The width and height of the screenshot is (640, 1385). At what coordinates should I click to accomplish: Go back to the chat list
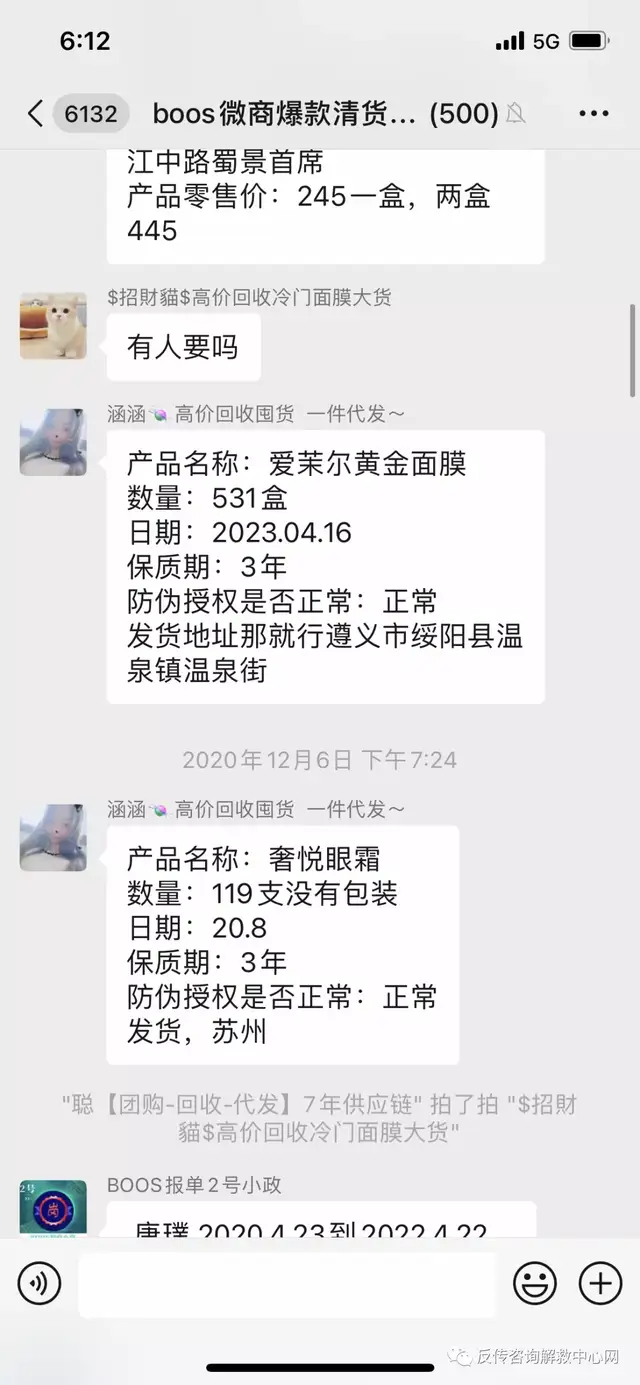tap(36, 114)
